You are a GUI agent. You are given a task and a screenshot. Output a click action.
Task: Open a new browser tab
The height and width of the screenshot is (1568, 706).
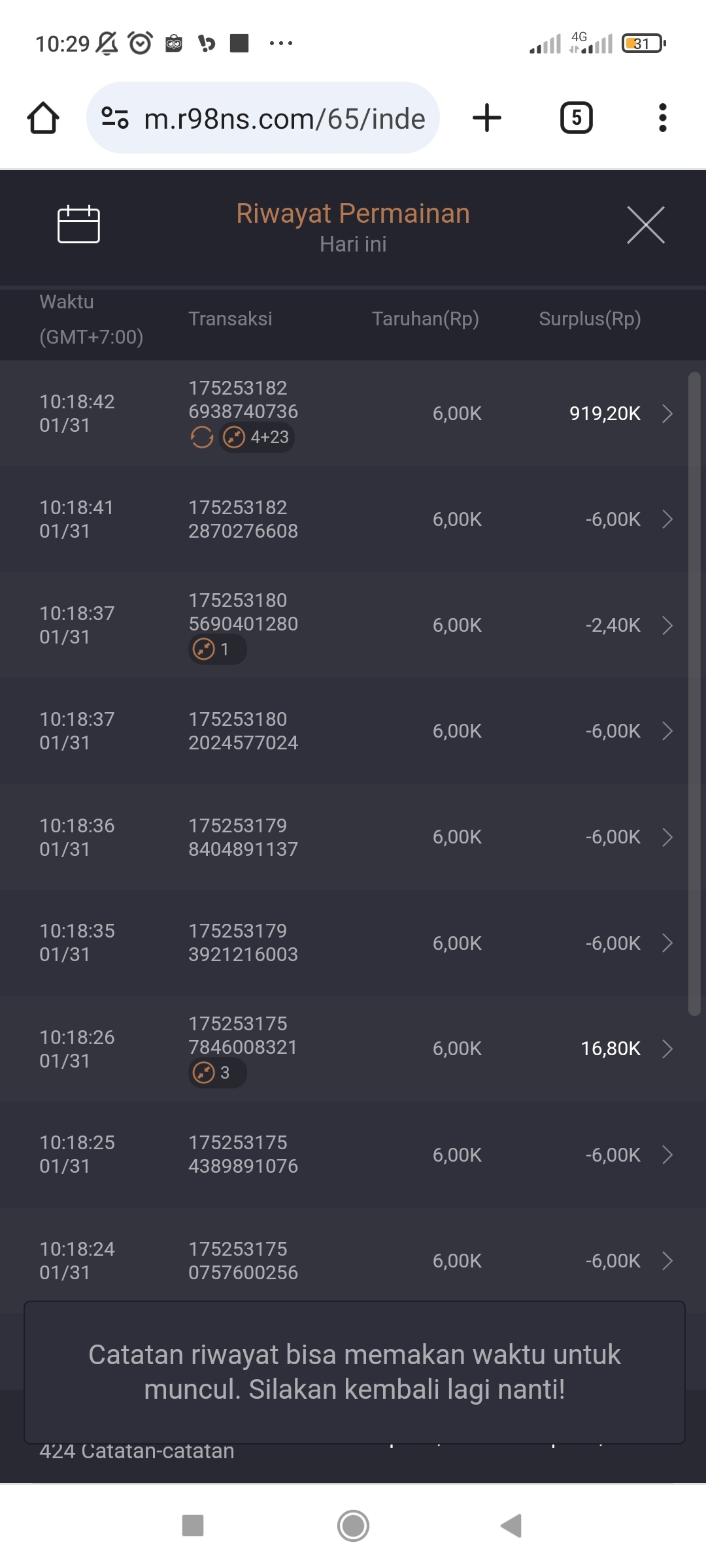pos(487,118)
